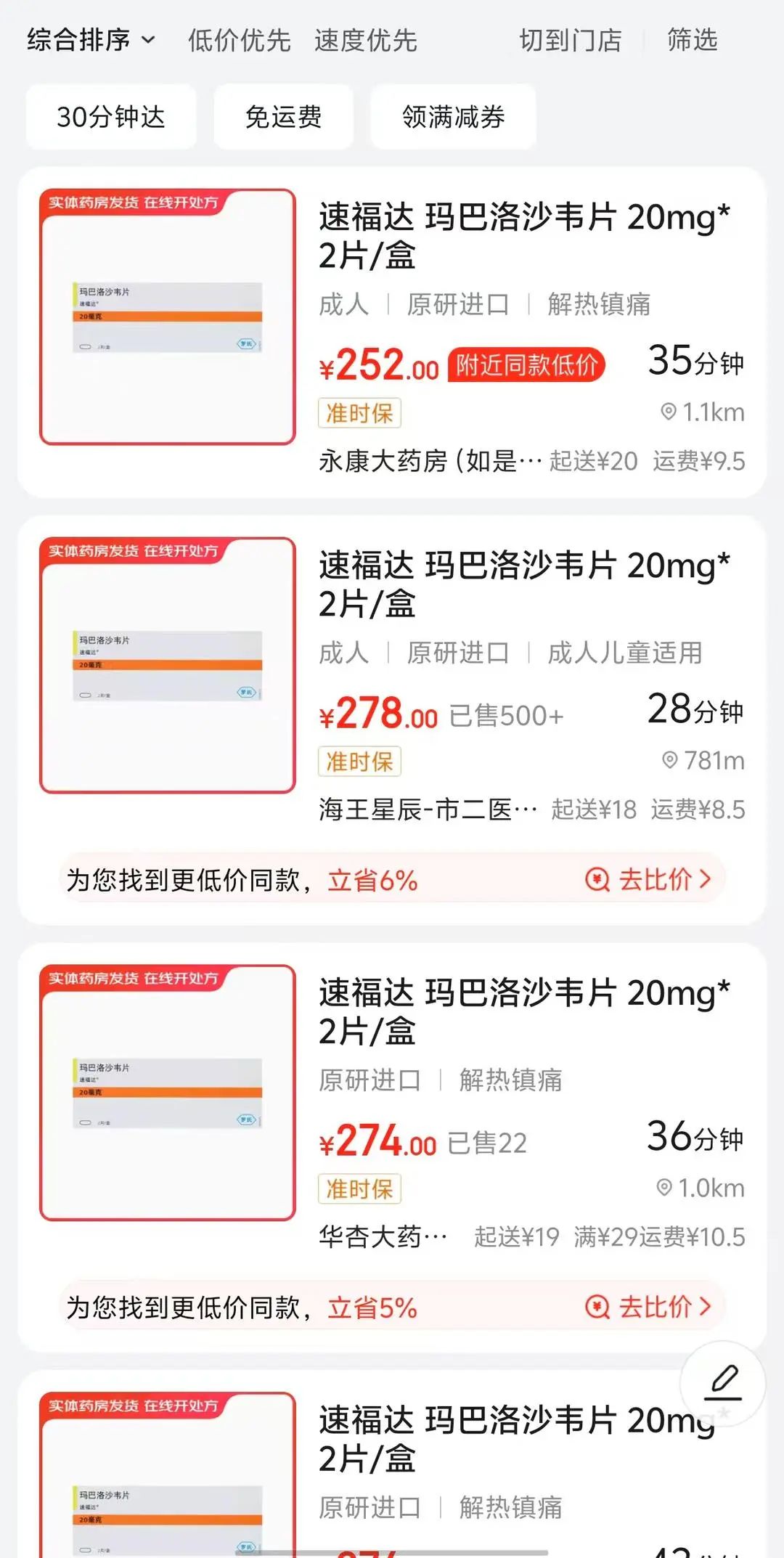
Task: Open the 综合排序 sort dropdown
Action: point(91,40)
